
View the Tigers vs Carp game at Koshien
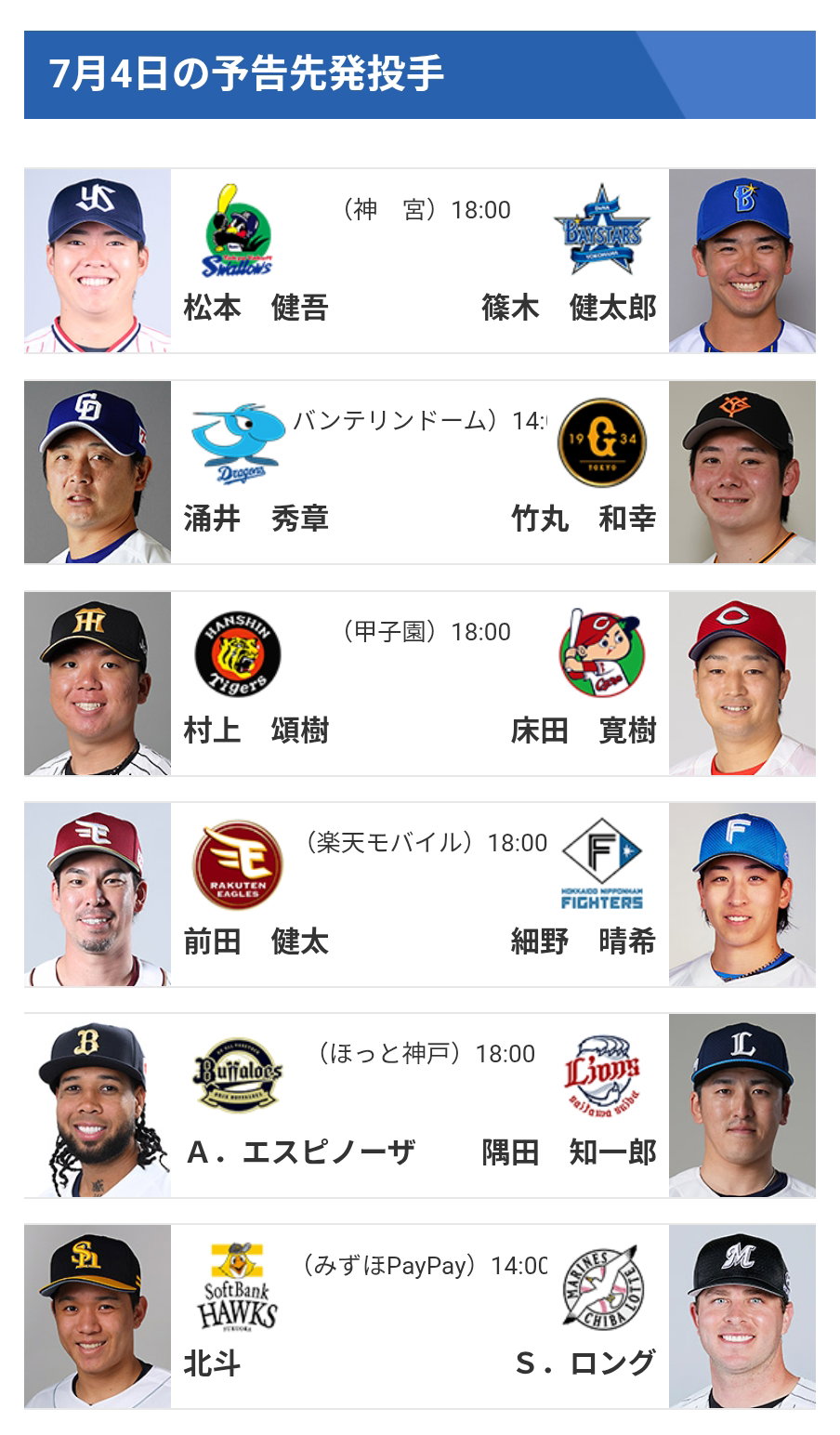pos(420,683)
